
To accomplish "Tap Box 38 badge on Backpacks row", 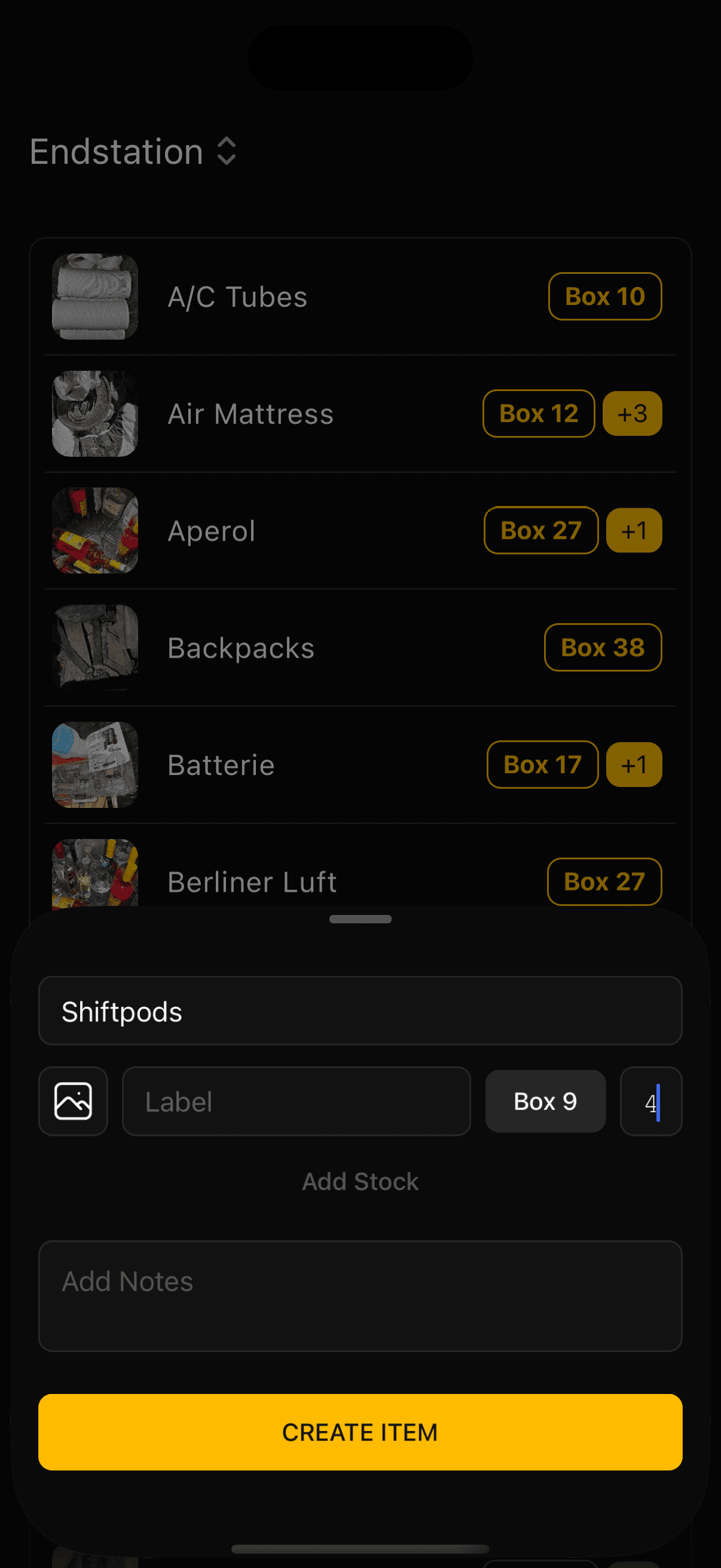I will click(x=602, y=647).
